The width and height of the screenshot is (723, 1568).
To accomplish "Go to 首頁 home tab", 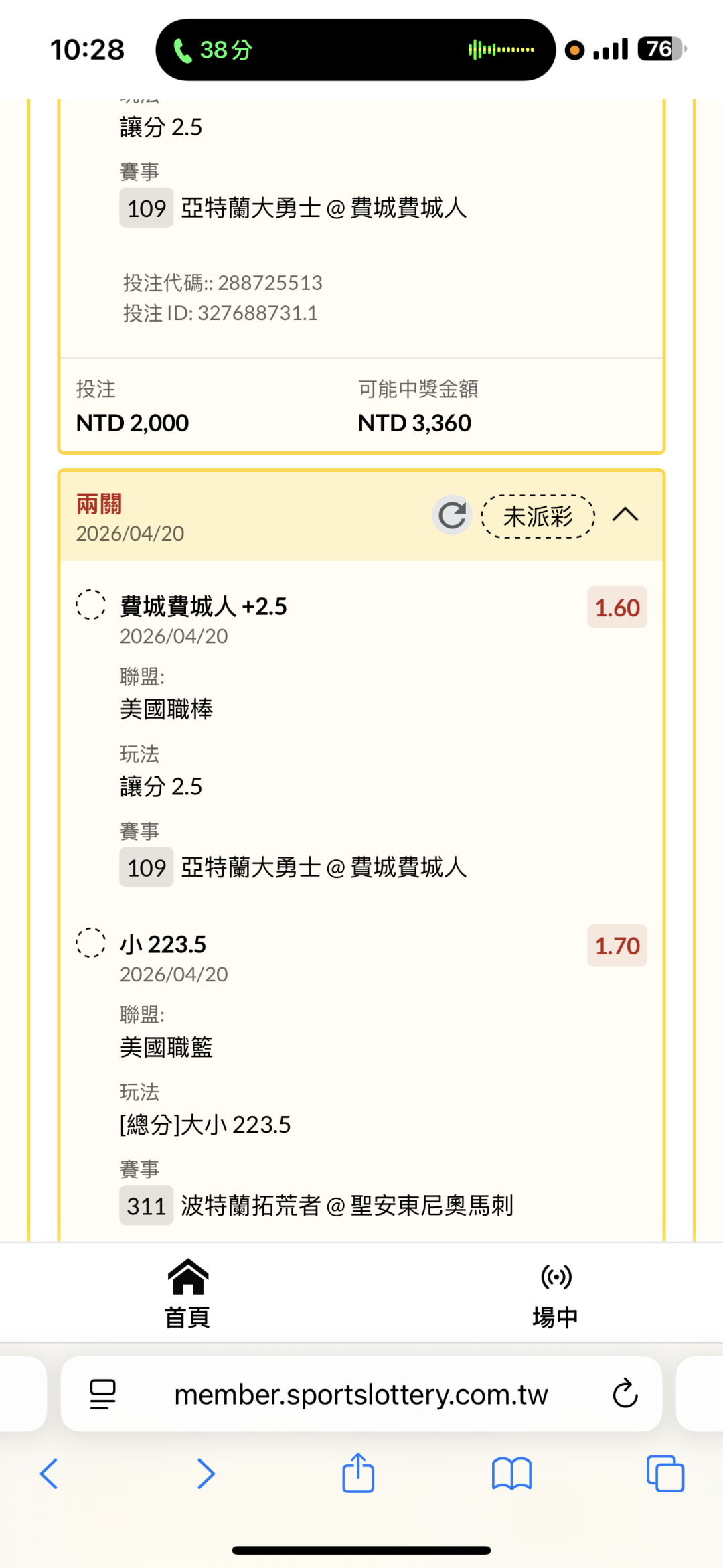I will [187, 1293].
